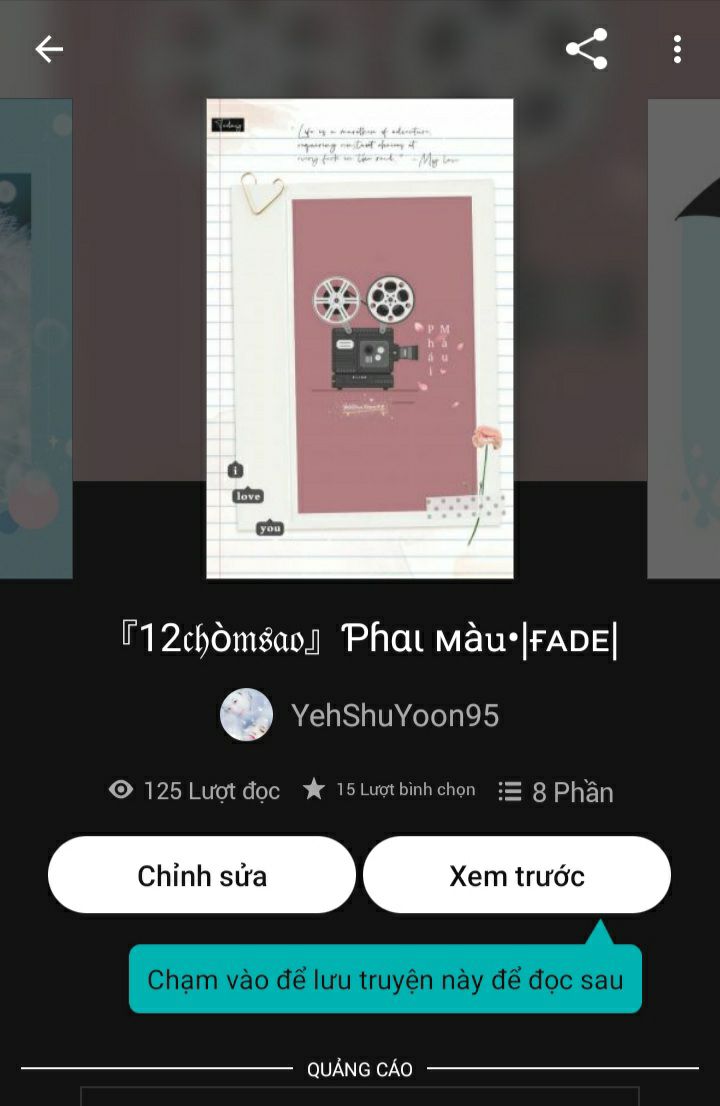Dismiss the Chạm vào để lưu tooltip
Image resolution: width=720 pixels, height=1106 pixels.
[x=385, y=979]
